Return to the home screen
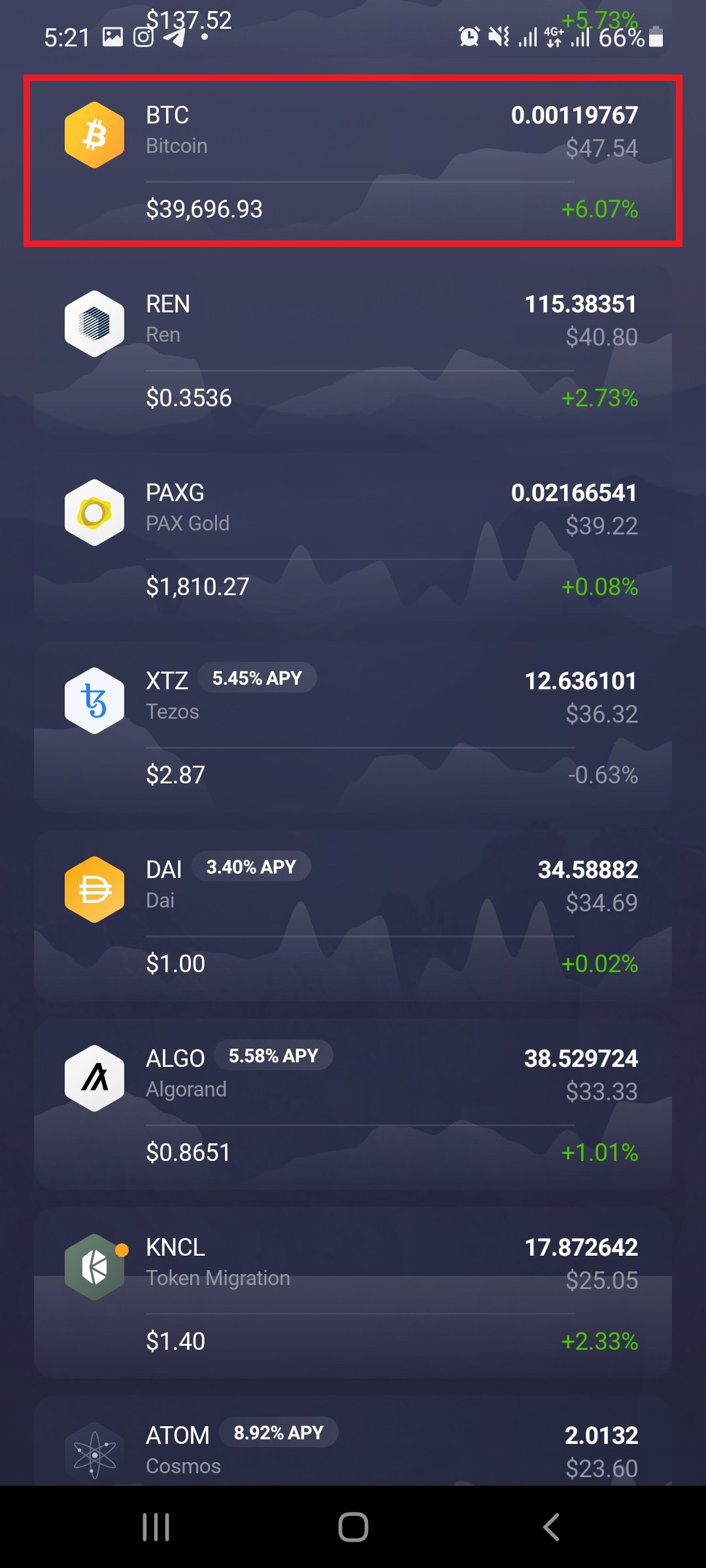Viewport: 706px width, 1568px height. pyautogui.click(x=353, y=1527)
